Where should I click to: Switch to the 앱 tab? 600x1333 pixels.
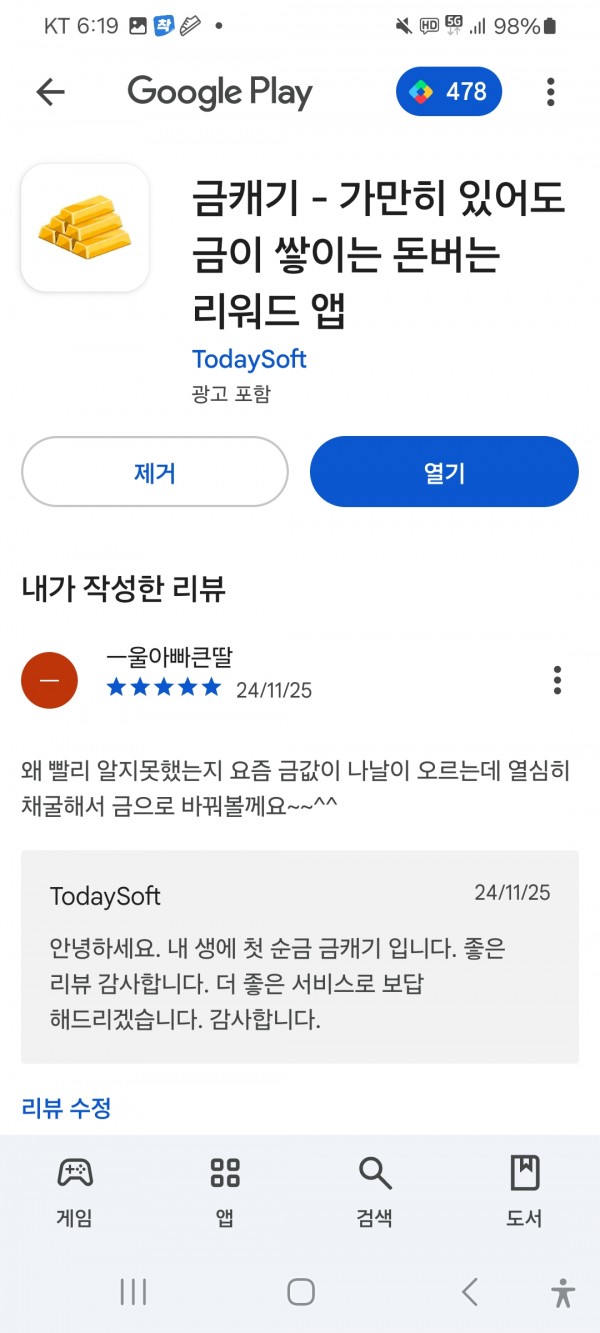pyautogui.click(x=225, y=1191)
